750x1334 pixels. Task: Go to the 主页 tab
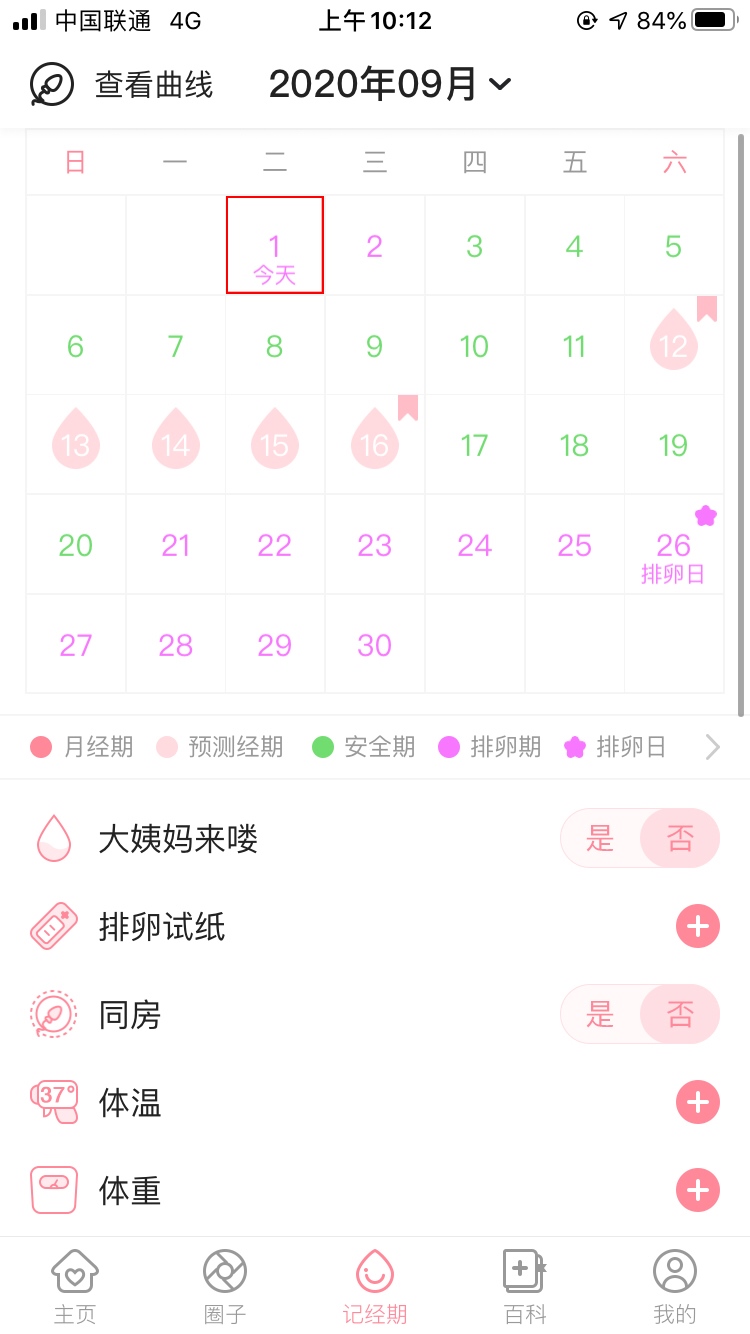75,1287
